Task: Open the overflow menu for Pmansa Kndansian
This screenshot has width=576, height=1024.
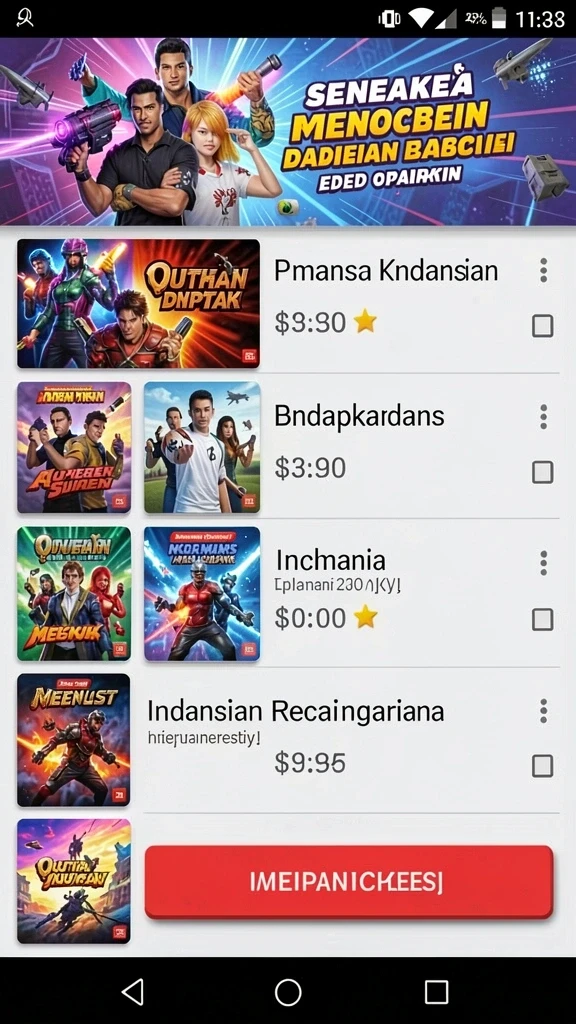Action: [x=543, y=270]
